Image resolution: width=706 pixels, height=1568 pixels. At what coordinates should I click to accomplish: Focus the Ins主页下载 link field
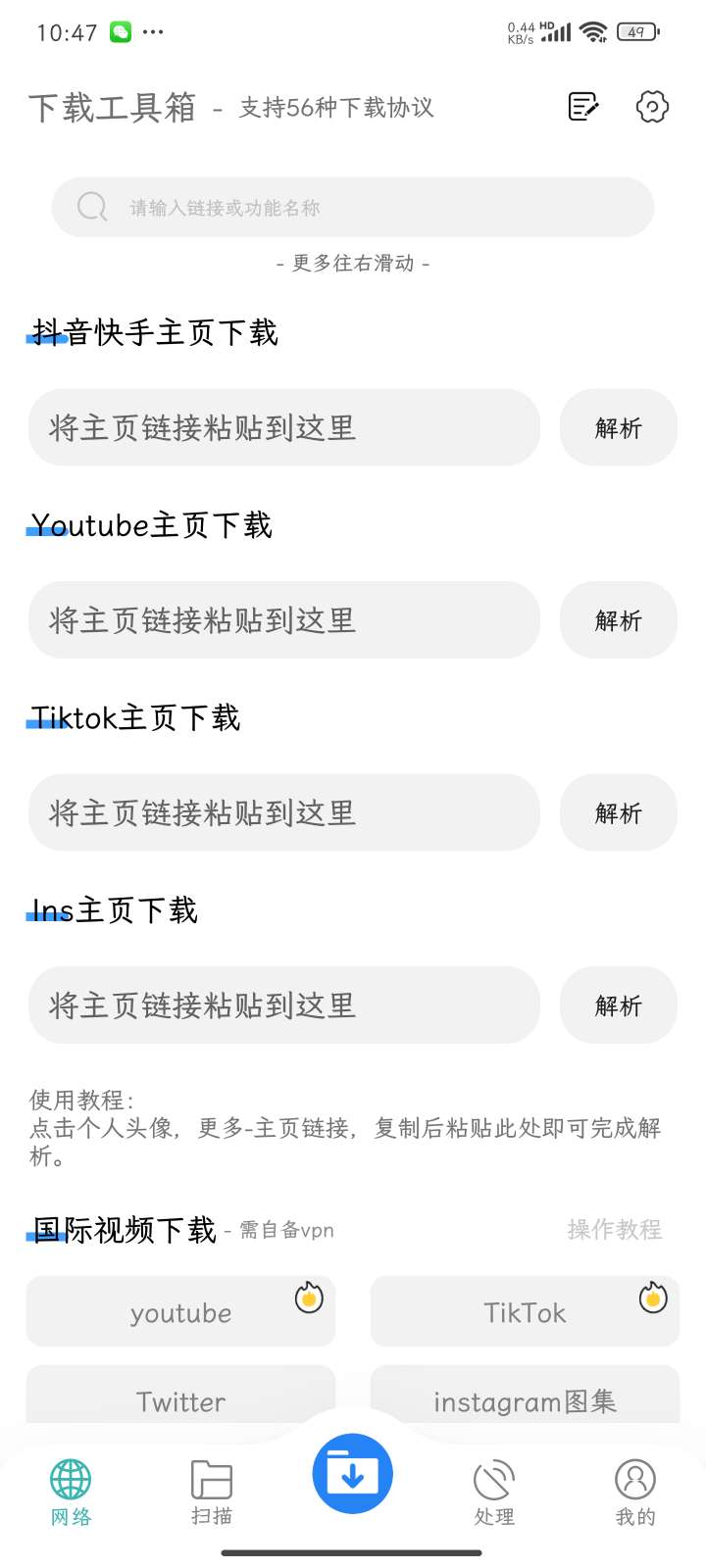click(284, 1005)
